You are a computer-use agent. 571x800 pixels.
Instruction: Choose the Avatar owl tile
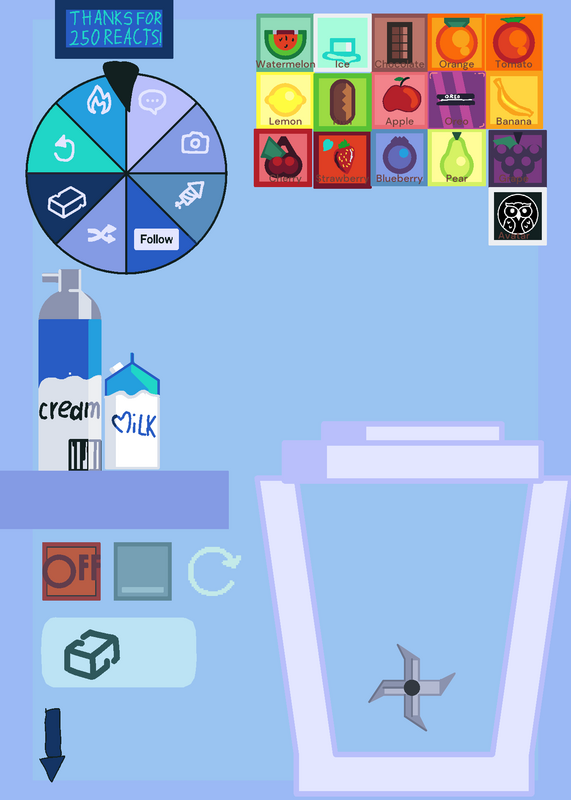(x=517, y=216)
